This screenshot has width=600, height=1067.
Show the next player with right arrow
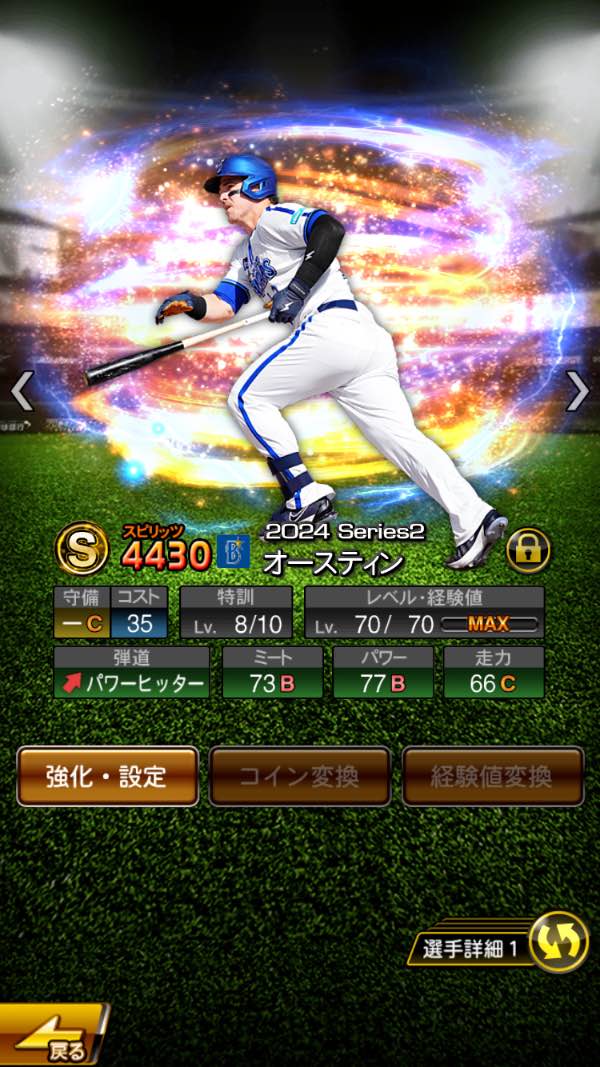point(577,392)
